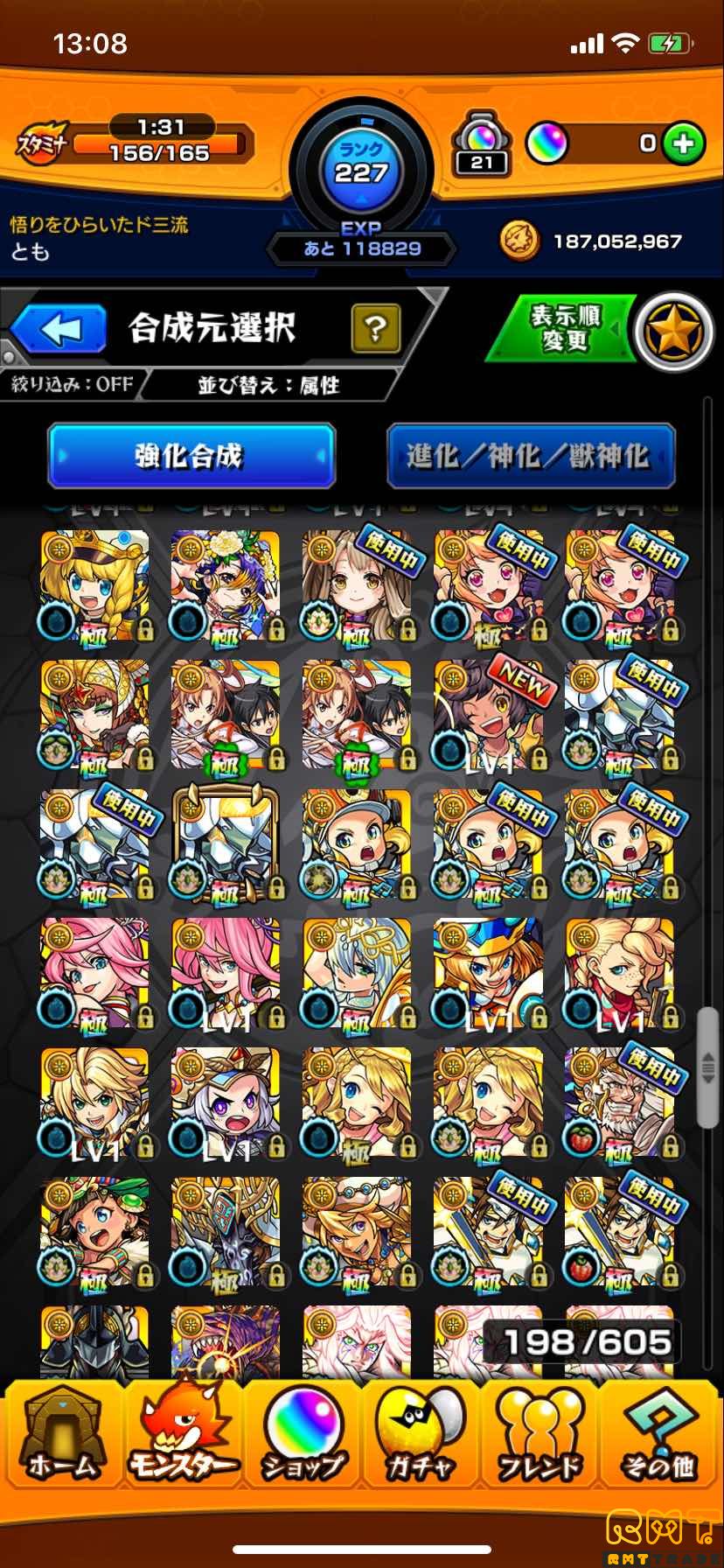Select the gold-framed white armored knight monster
Screen dimensions: 724x1568
[226, 845]
